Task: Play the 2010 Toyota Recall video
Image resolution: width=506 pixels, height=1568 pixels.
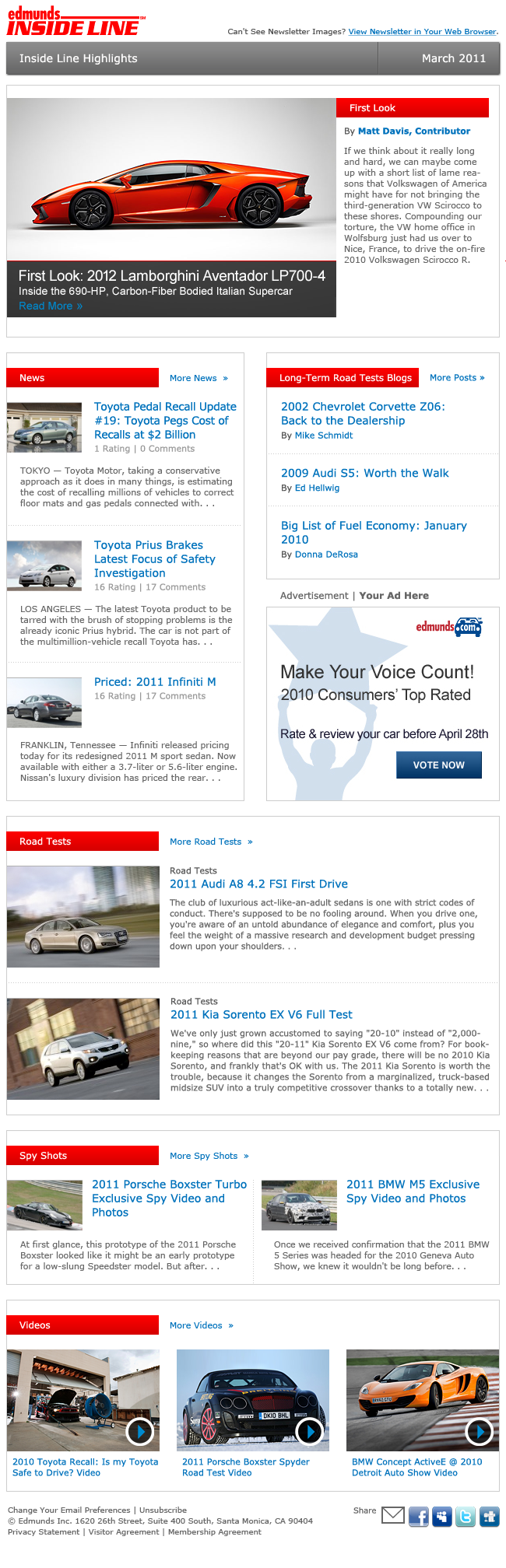Action: pyautogui.click(x=140, y=1431)
